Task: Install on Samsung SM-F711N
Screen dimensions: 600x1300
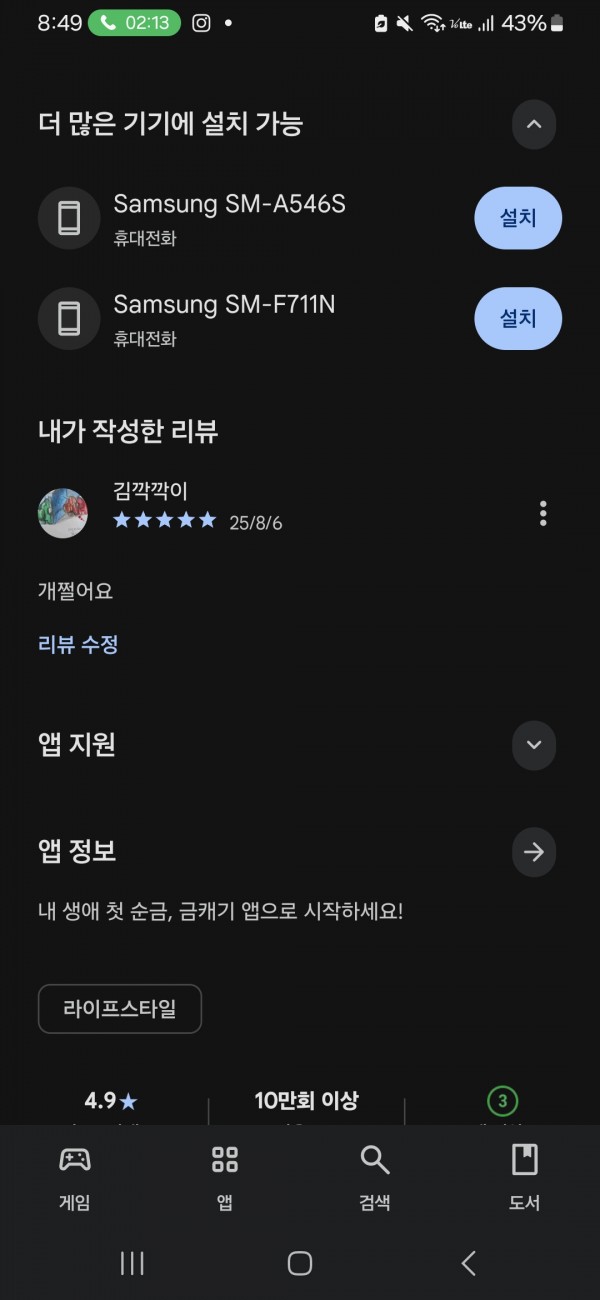Action: pyautogui.click(x=518, y=318)
